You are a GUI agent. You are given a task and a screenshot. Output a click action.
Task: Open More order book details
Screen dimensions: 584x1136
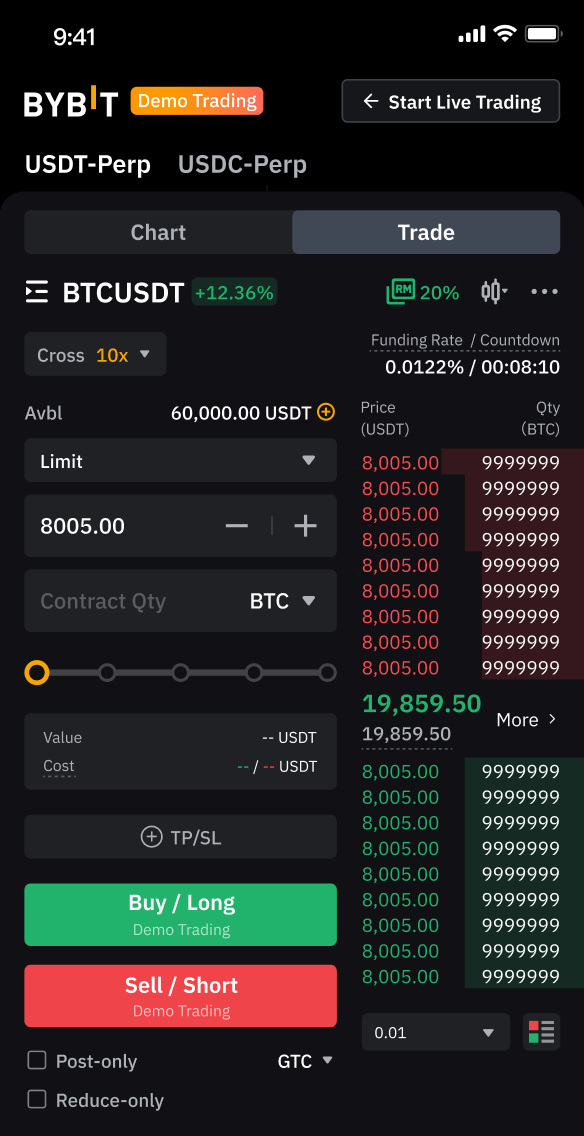point(527,719)
